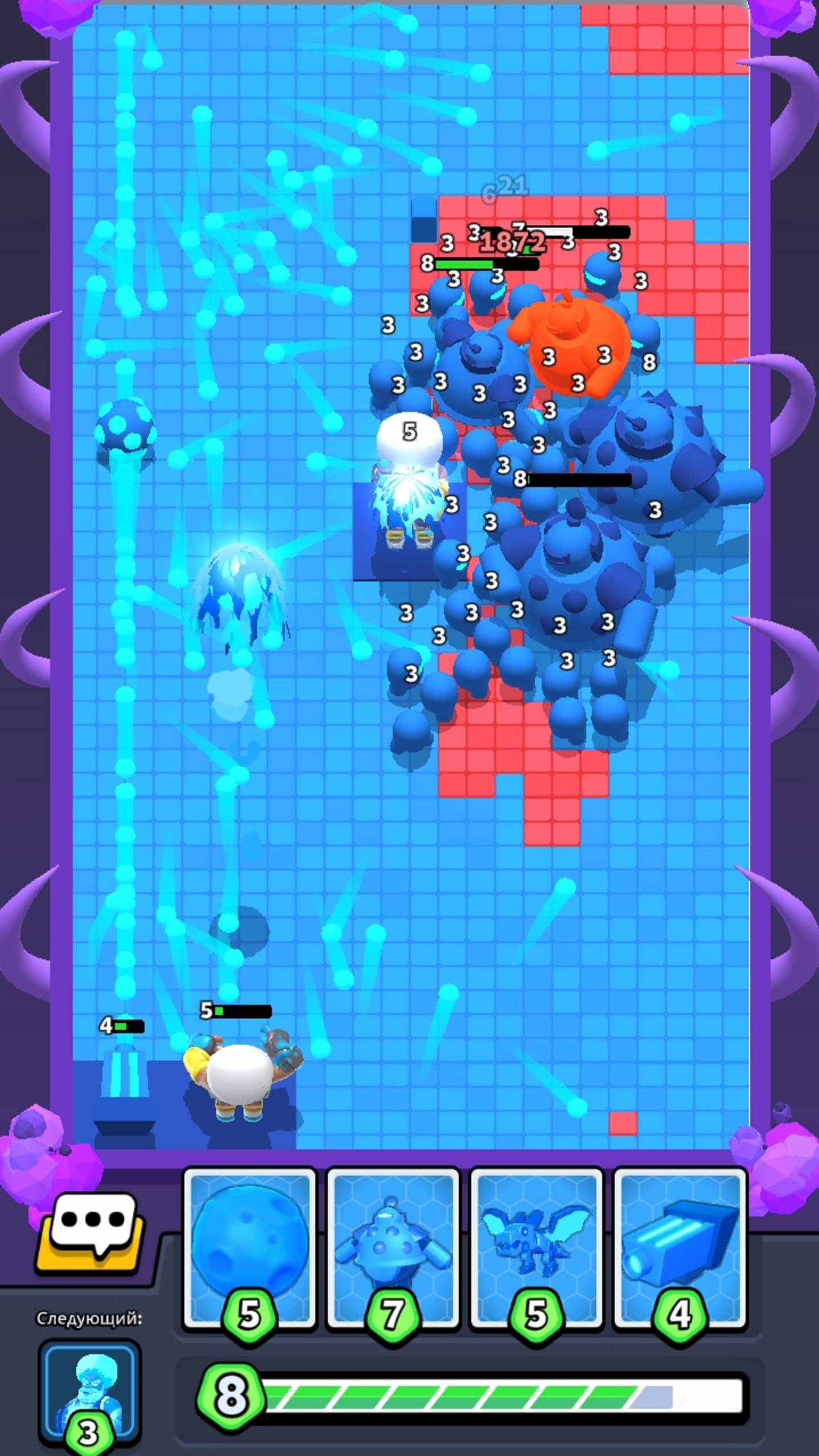Select the moon ball card costing 5
Image resolution: width=819 pixels, height=1456 pixels.
click(249, 1245)
